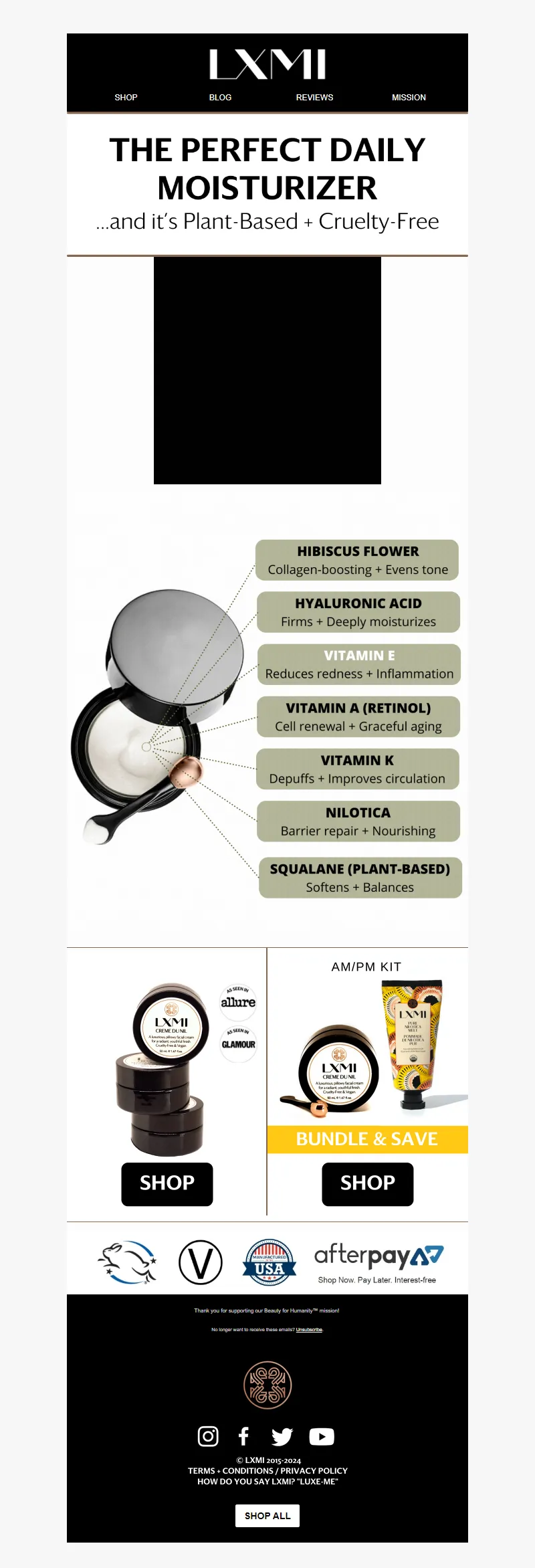Viewport: 535px width, 1568px height.
Task: Open LXMI's YouTube channel
Action: tap(322, 1436)
